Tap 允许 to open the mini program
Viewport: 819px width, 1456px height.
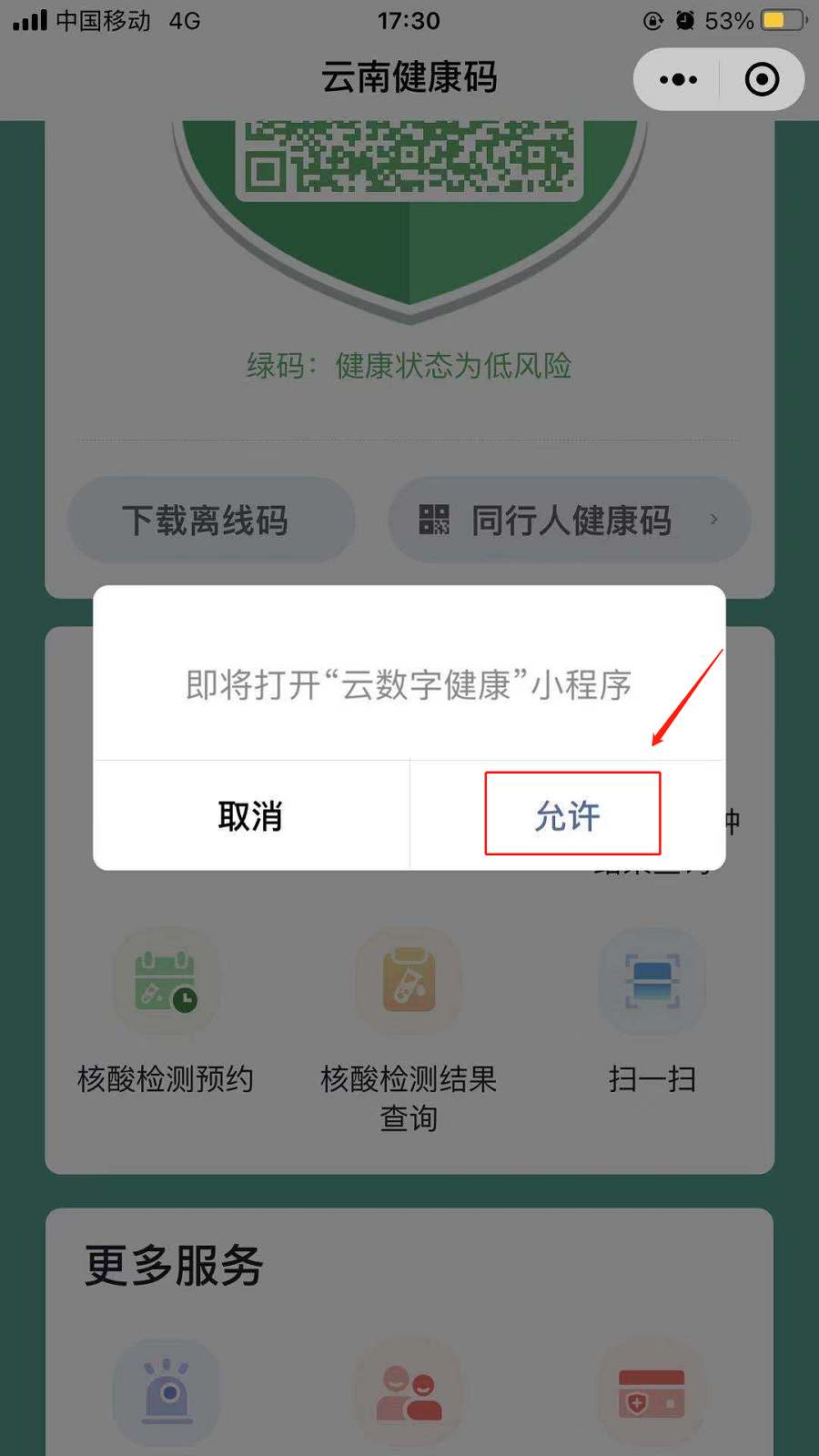(x=569, y=815)
